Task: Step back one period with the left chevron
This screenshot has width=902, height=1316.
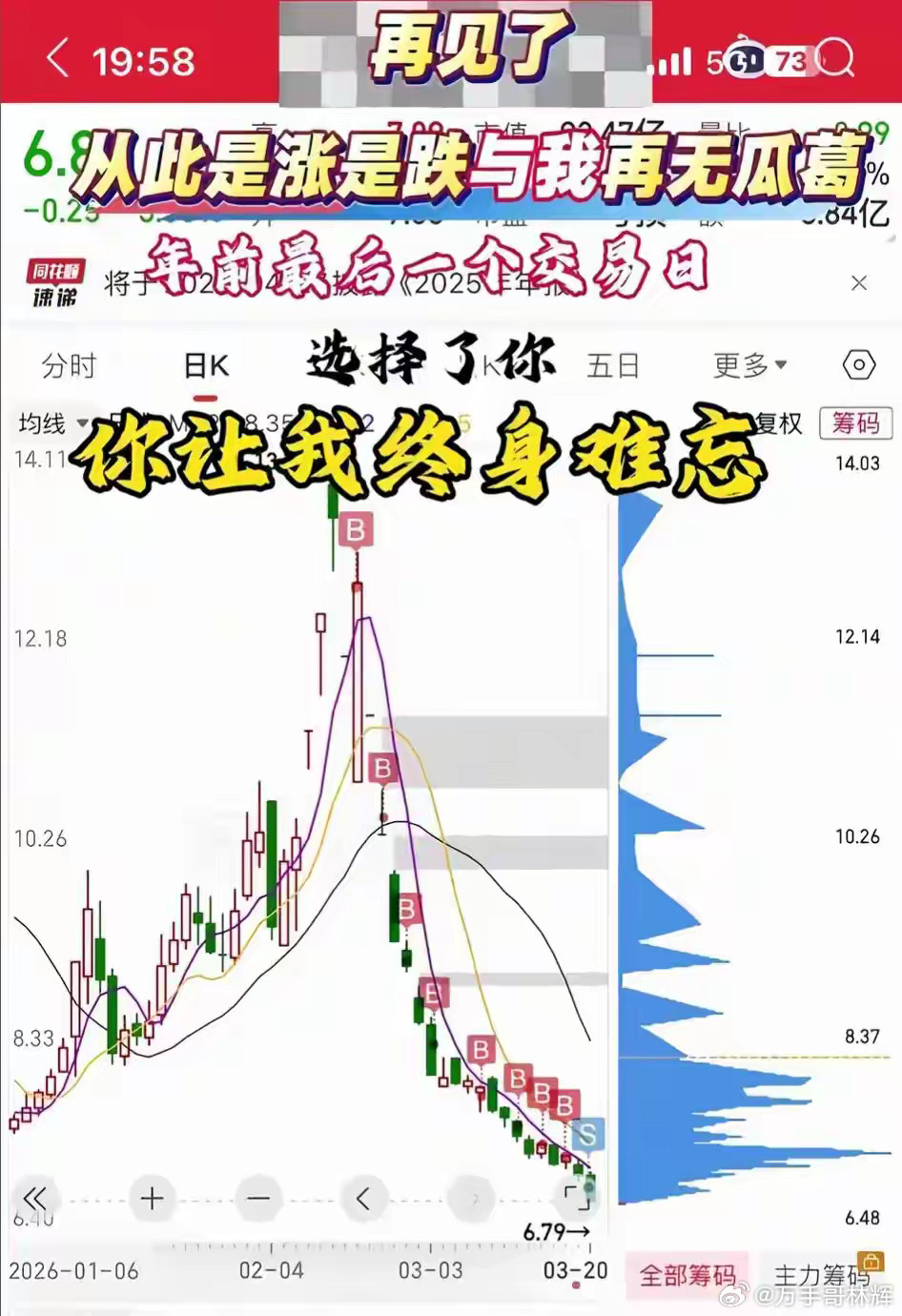Action: (x=362, y=1198)
